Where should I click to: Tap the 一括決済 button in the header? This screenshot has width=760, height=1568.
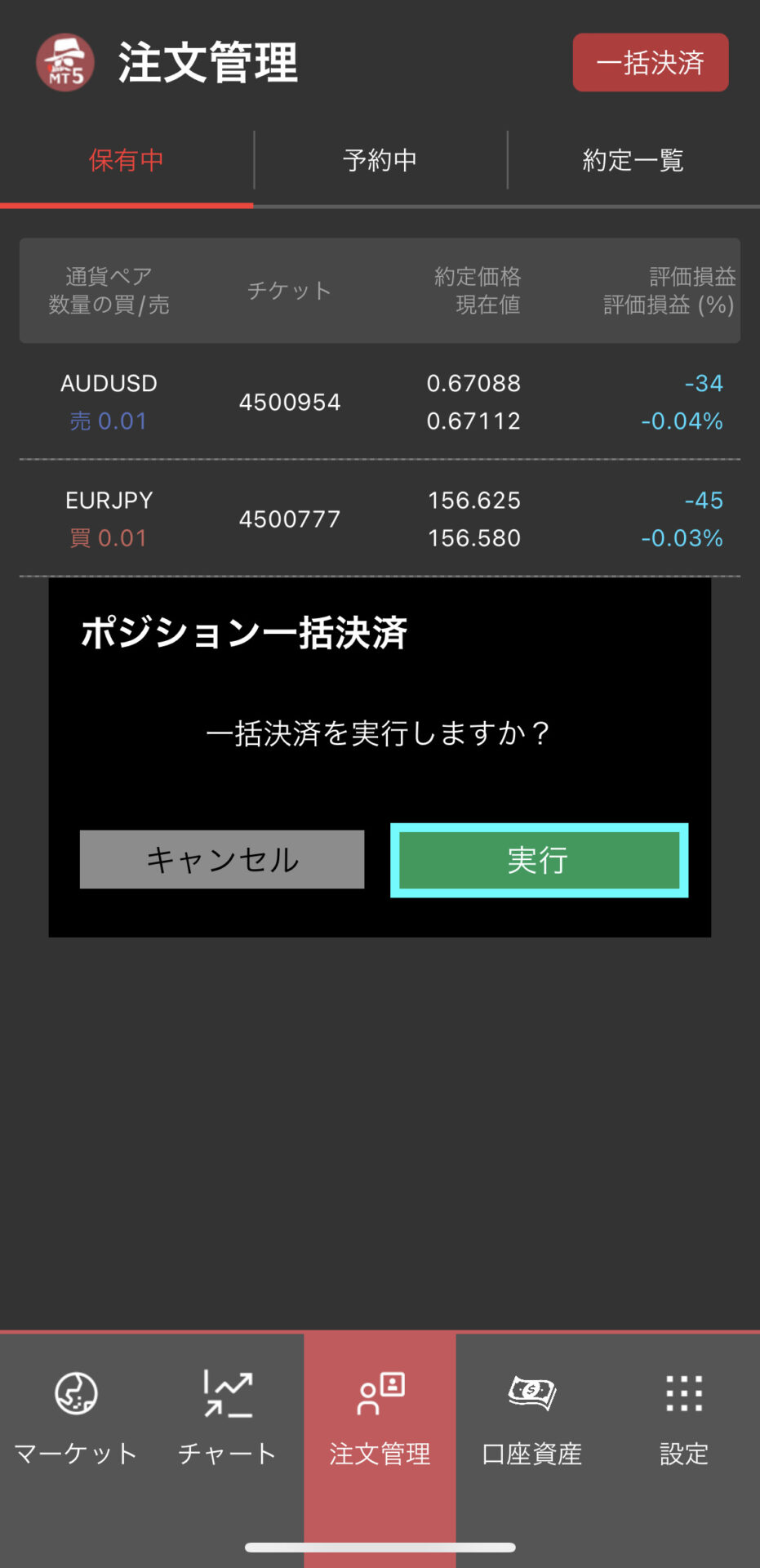pyautogui.click(x=650, y=63)
